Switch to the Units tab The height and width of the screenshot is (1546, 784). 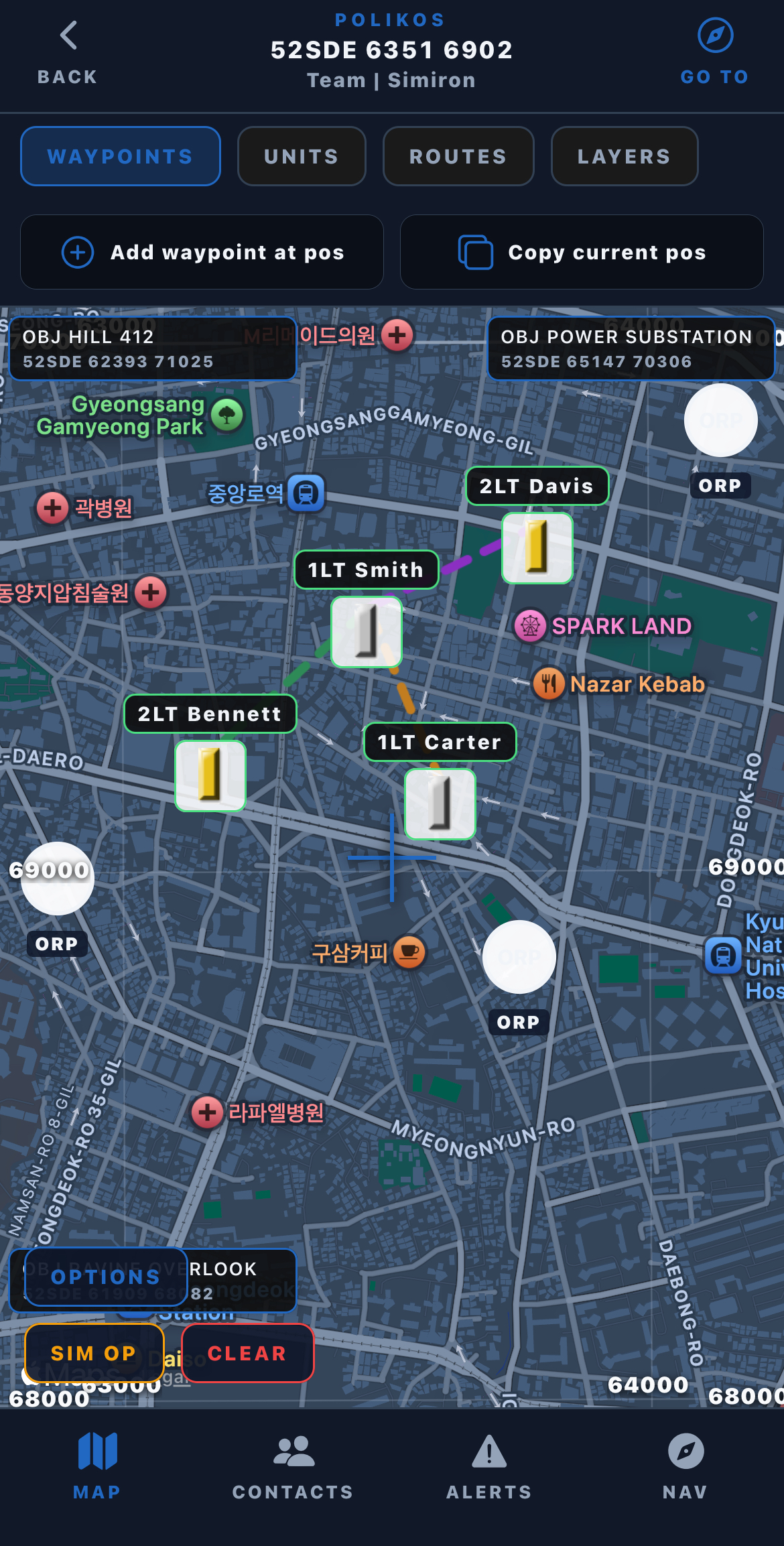(302, 156)
